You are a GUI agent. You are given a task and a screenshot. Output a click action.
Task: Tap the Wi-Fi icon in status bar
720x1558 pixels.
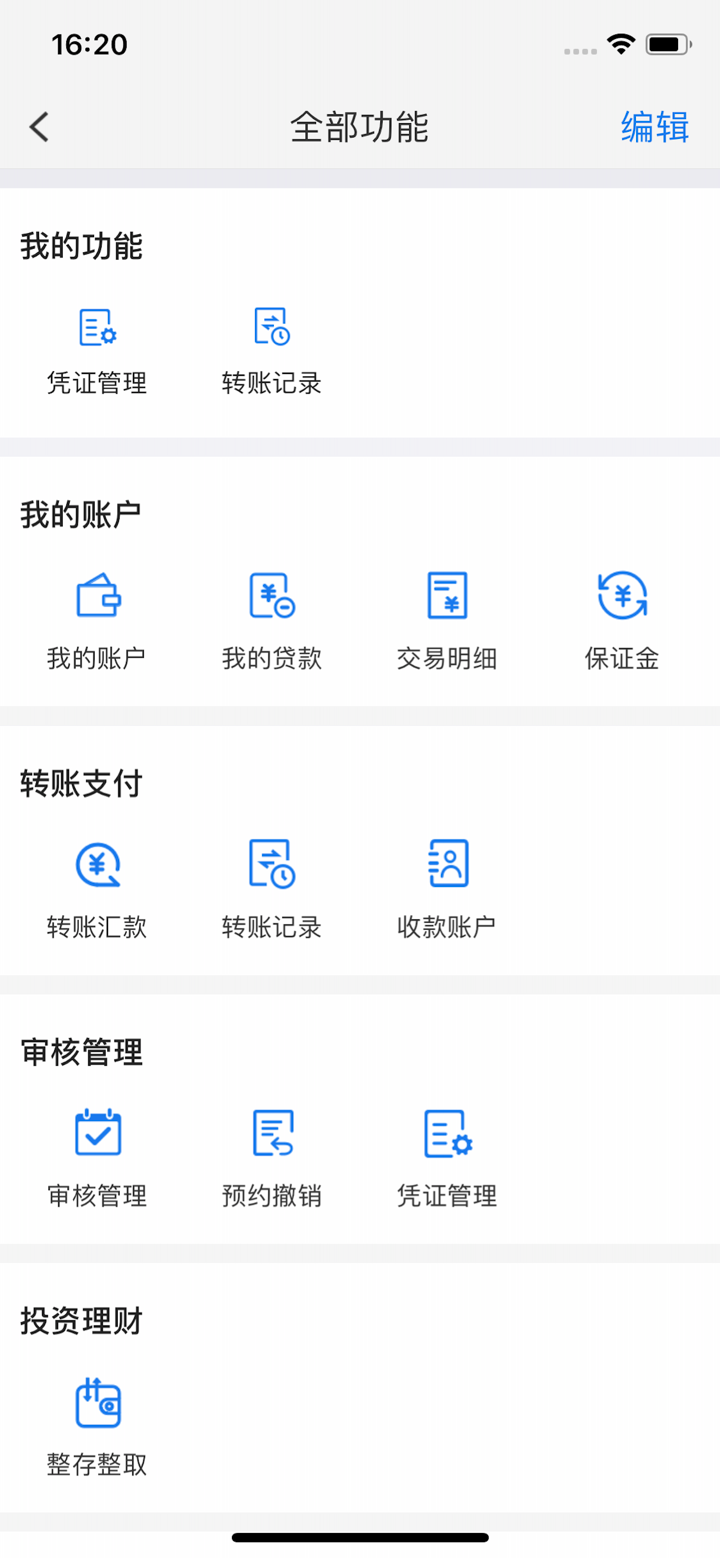pyautogui.click(x=618, y=44)
